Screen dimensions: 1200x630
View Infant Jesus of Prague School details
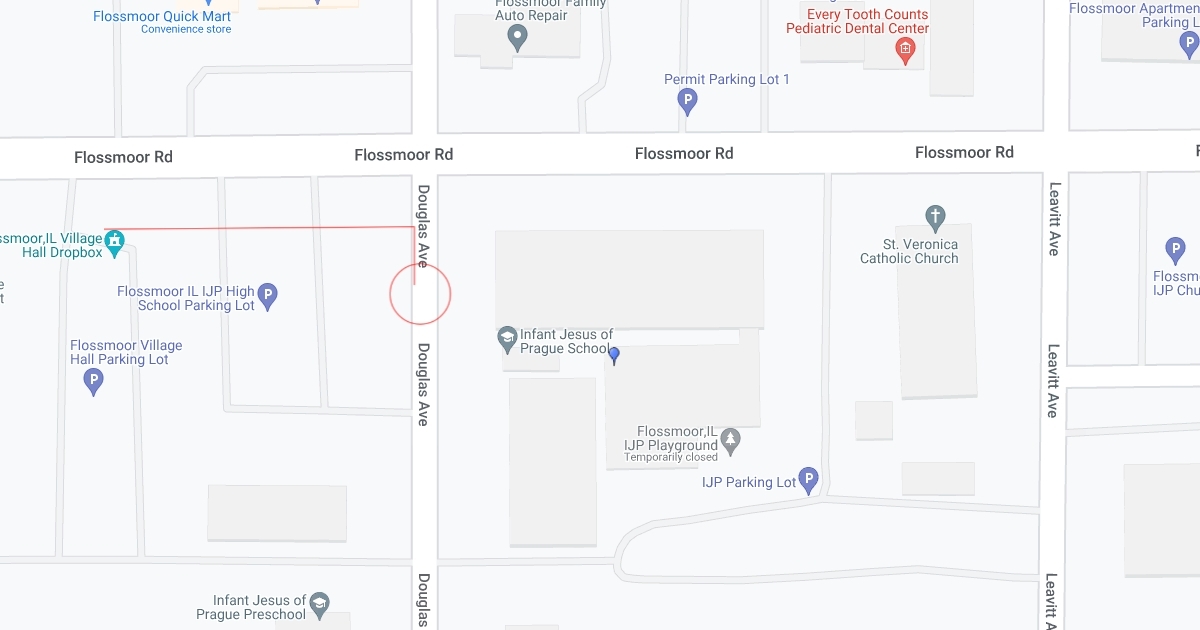[x=507, y=337]
